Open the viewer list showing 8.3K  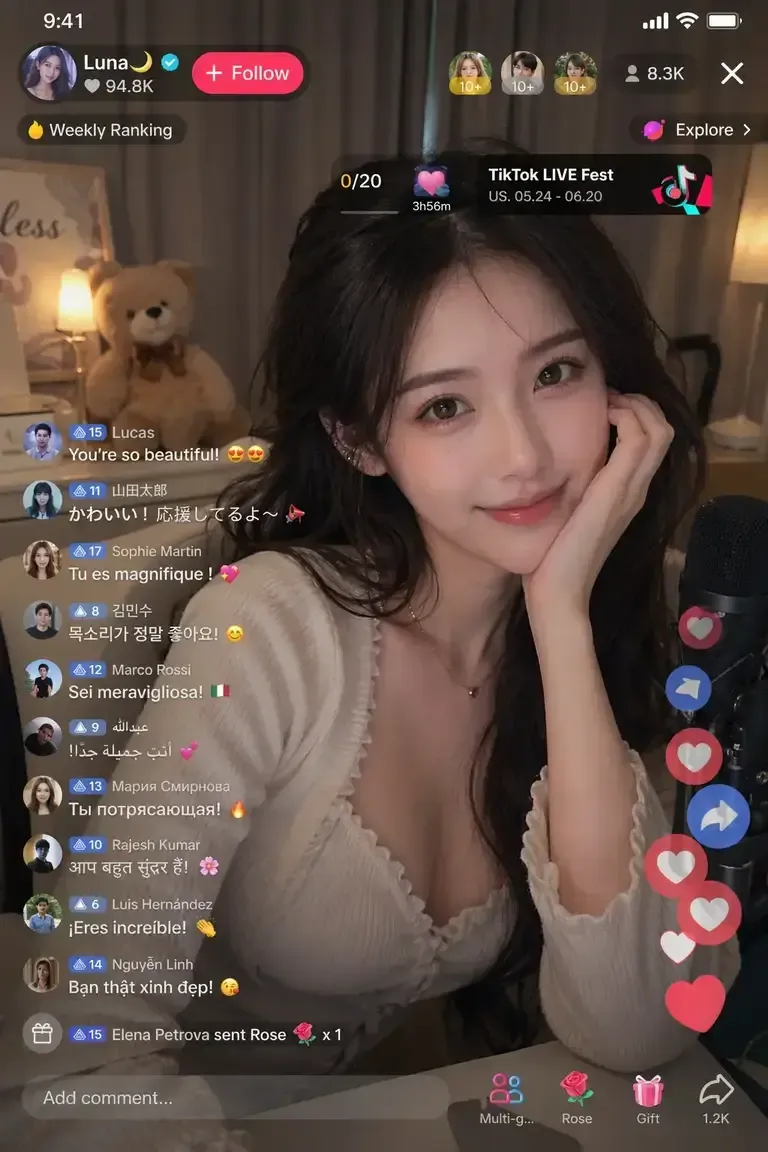[x=654, y=73]
